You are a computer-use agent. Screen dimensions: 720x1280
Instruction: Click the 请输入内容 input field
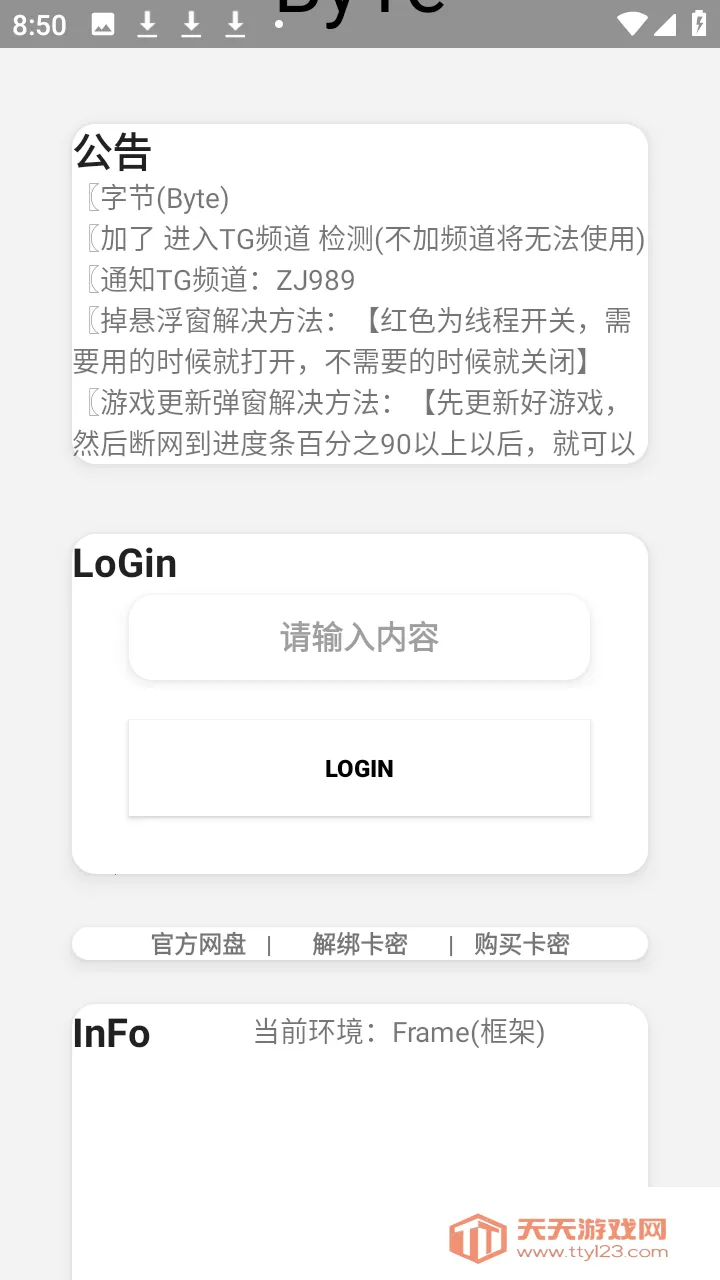point(359,637)
